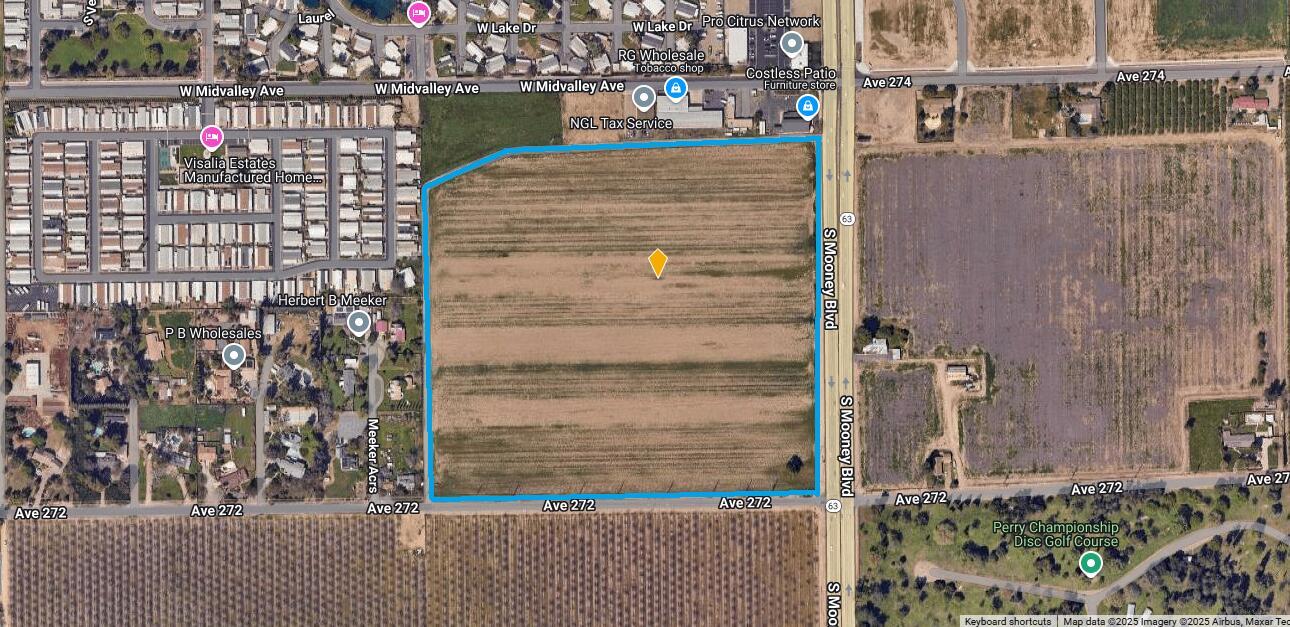Open the Pro Citrus Network map marker
Screen dimensions: 1290x627
[x=791, y=44]
